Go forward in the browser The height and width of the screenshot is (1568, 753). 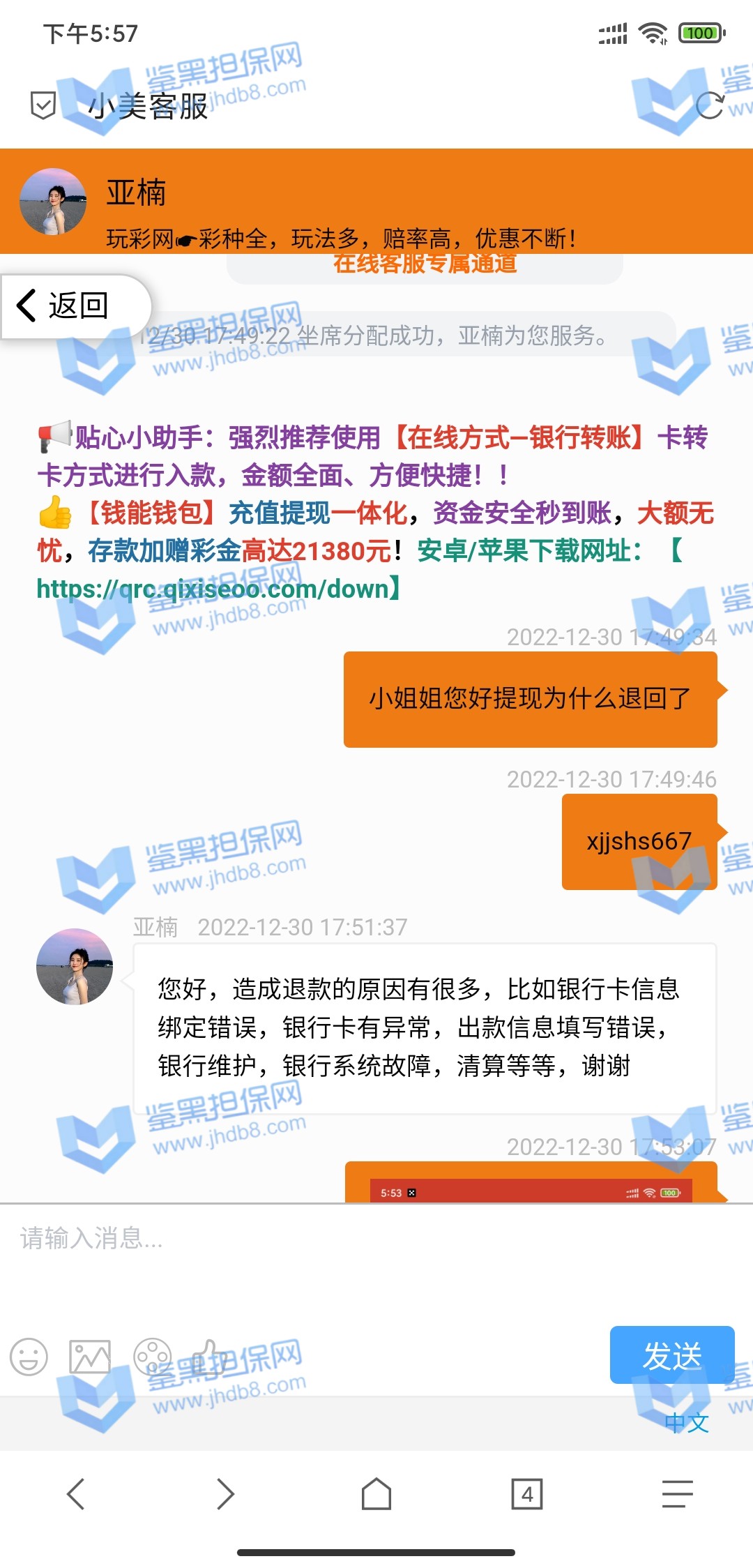pyautogui.click(x=225, y=1494)
